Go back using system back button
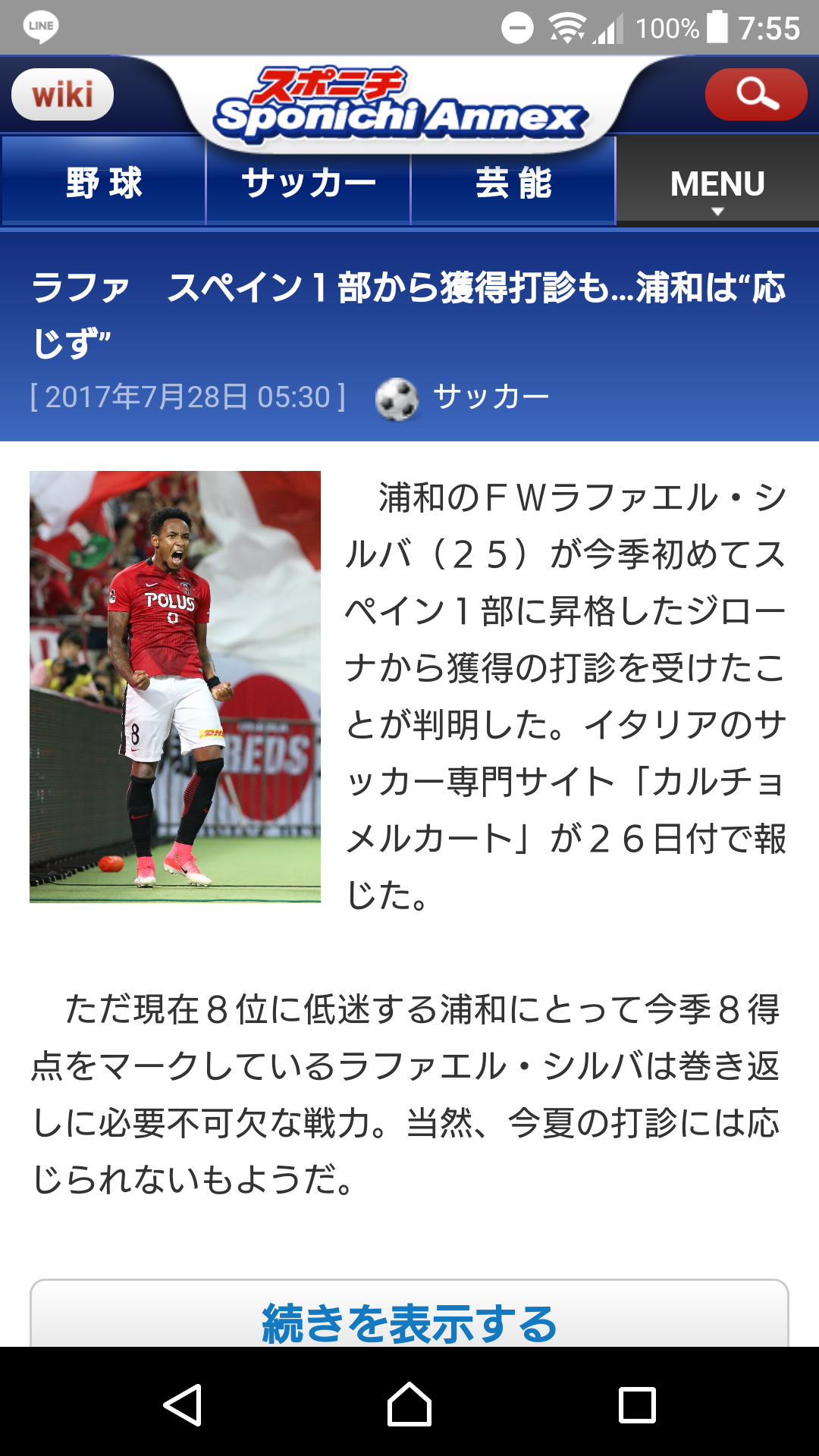Viewport: 819px width, 1456px height. 182,1404
